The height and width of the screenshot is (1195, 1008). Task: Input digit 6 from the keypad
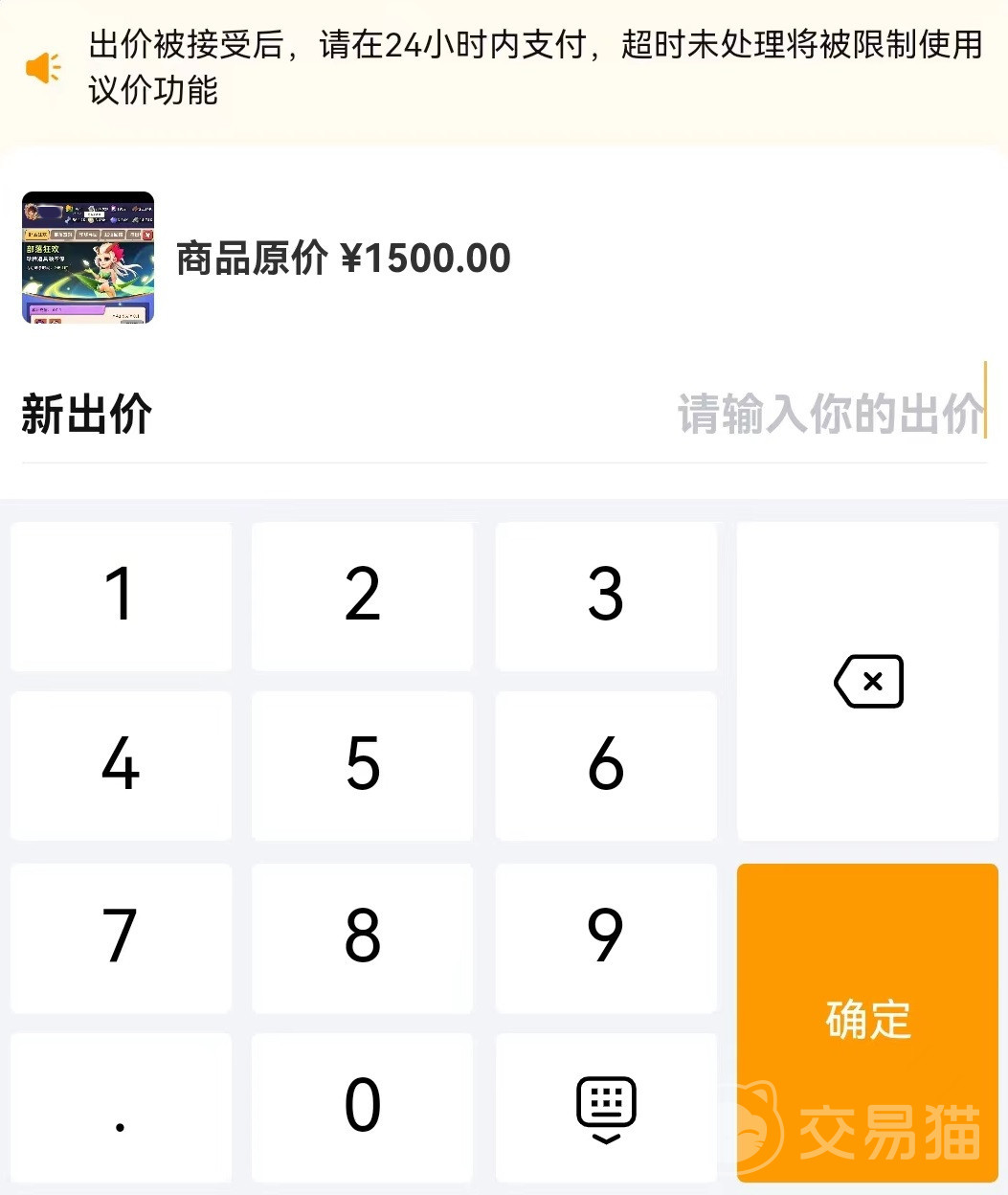[605, 765]
